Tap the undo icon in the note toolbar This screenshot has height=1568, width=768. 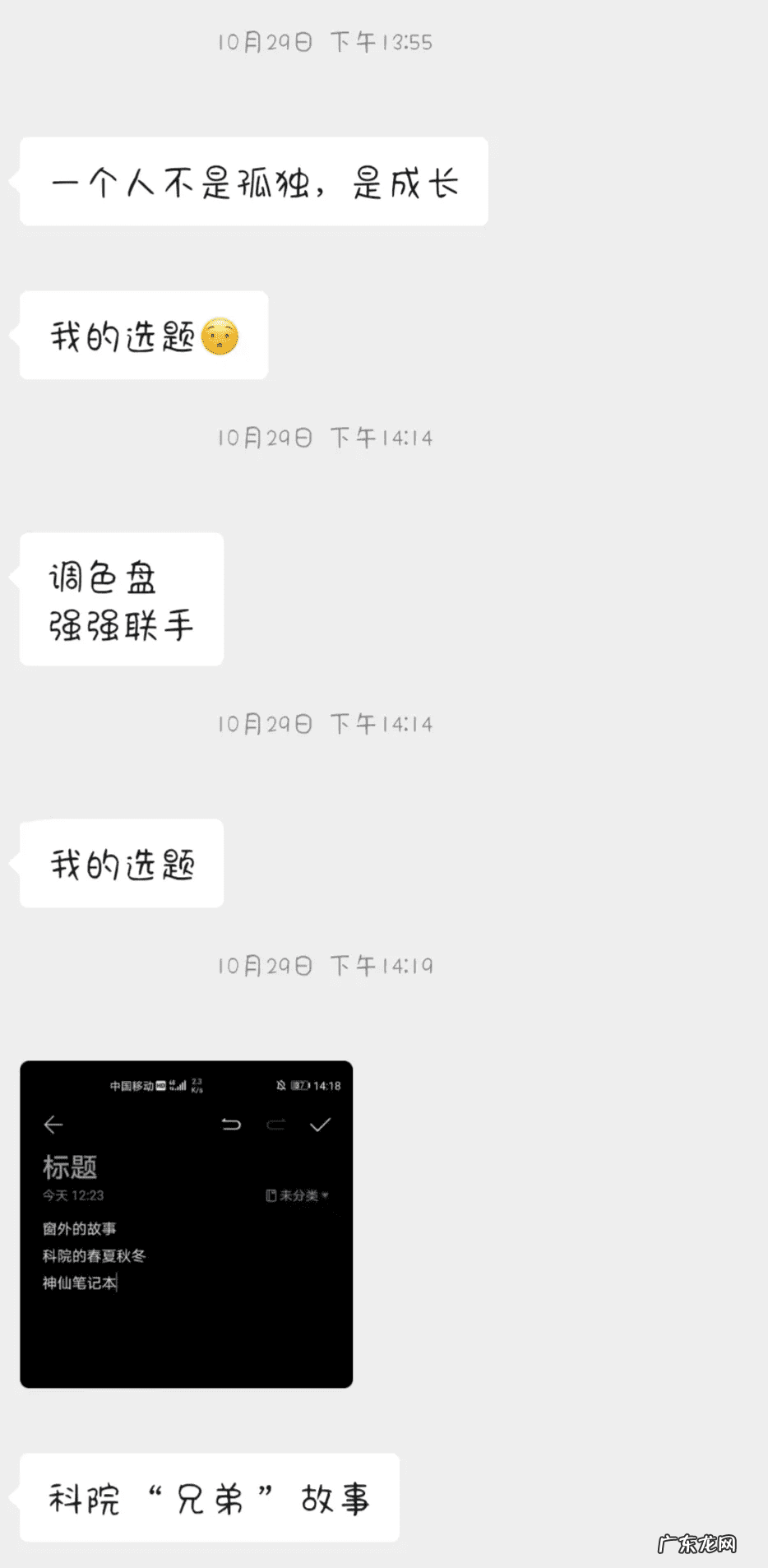pos(231,1125)
